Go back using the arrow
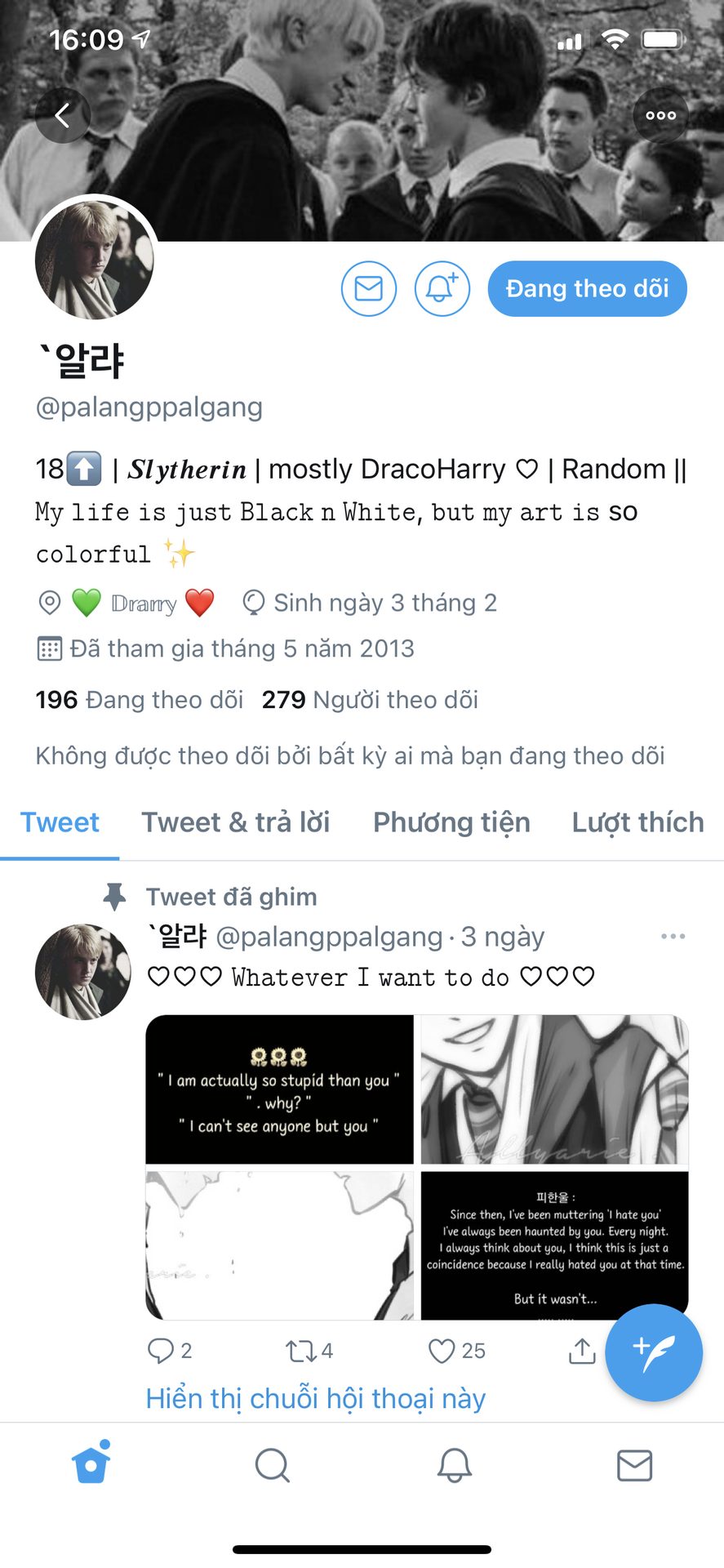 (62, 115)
